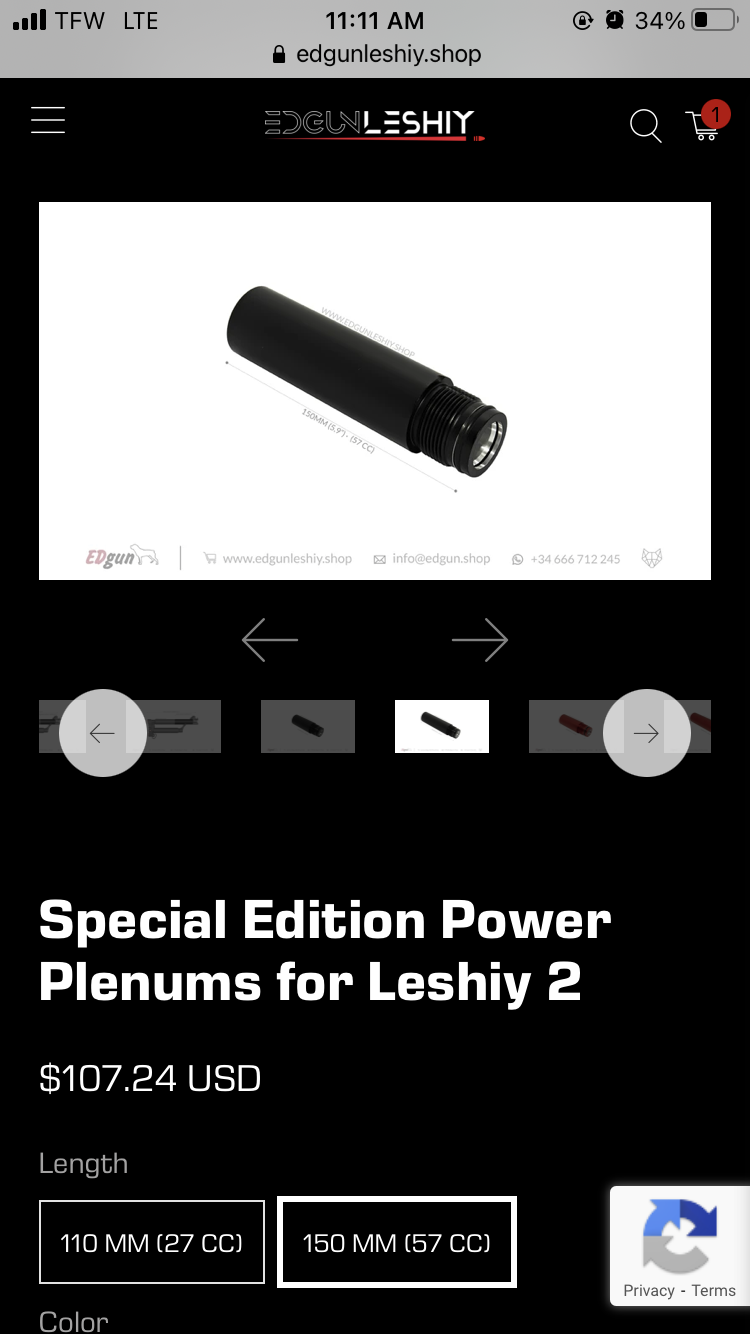
Task: Choose the 110 MM (27 CC) length
Action: (x=152, y=1243)
